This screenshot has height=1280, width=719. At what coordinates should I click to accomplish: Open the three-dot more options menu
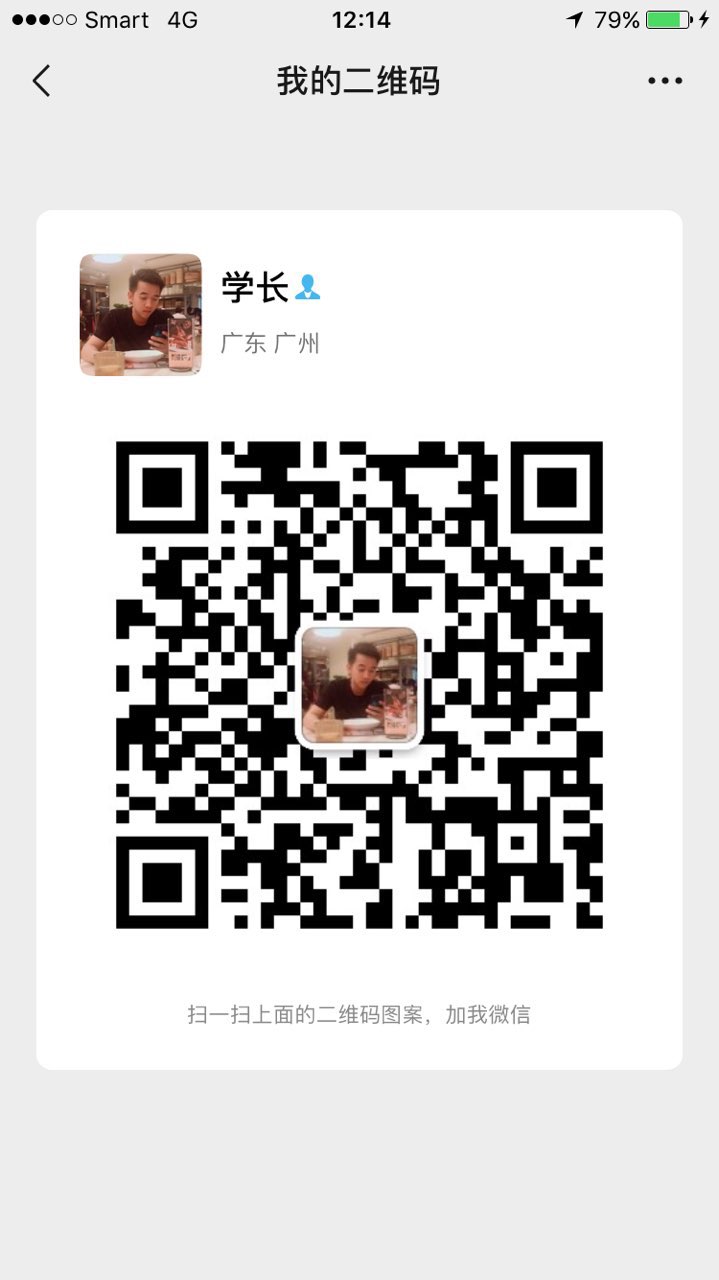(665, 81)
